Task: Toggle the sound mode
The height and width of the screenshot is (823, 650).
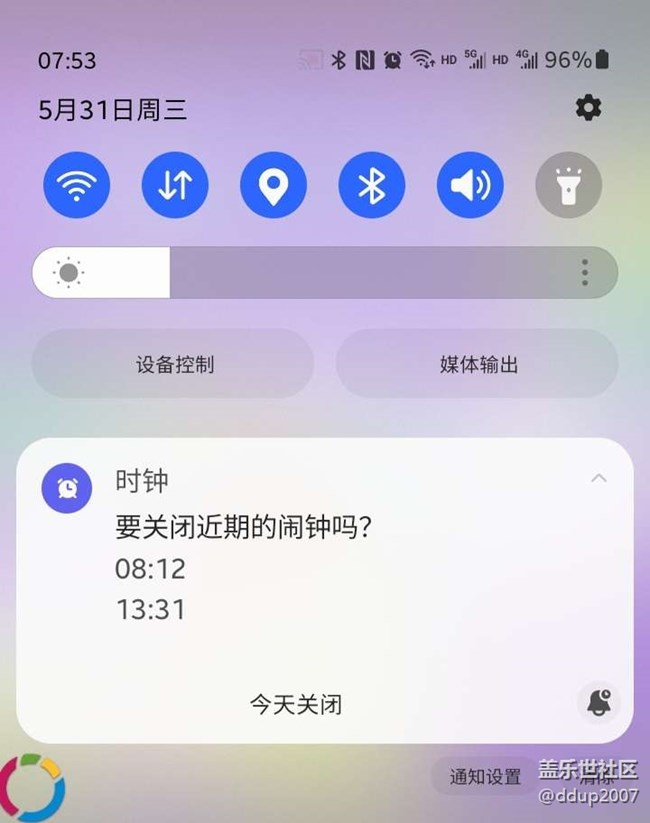Action: pyautogui.click(x=470, y=186)
